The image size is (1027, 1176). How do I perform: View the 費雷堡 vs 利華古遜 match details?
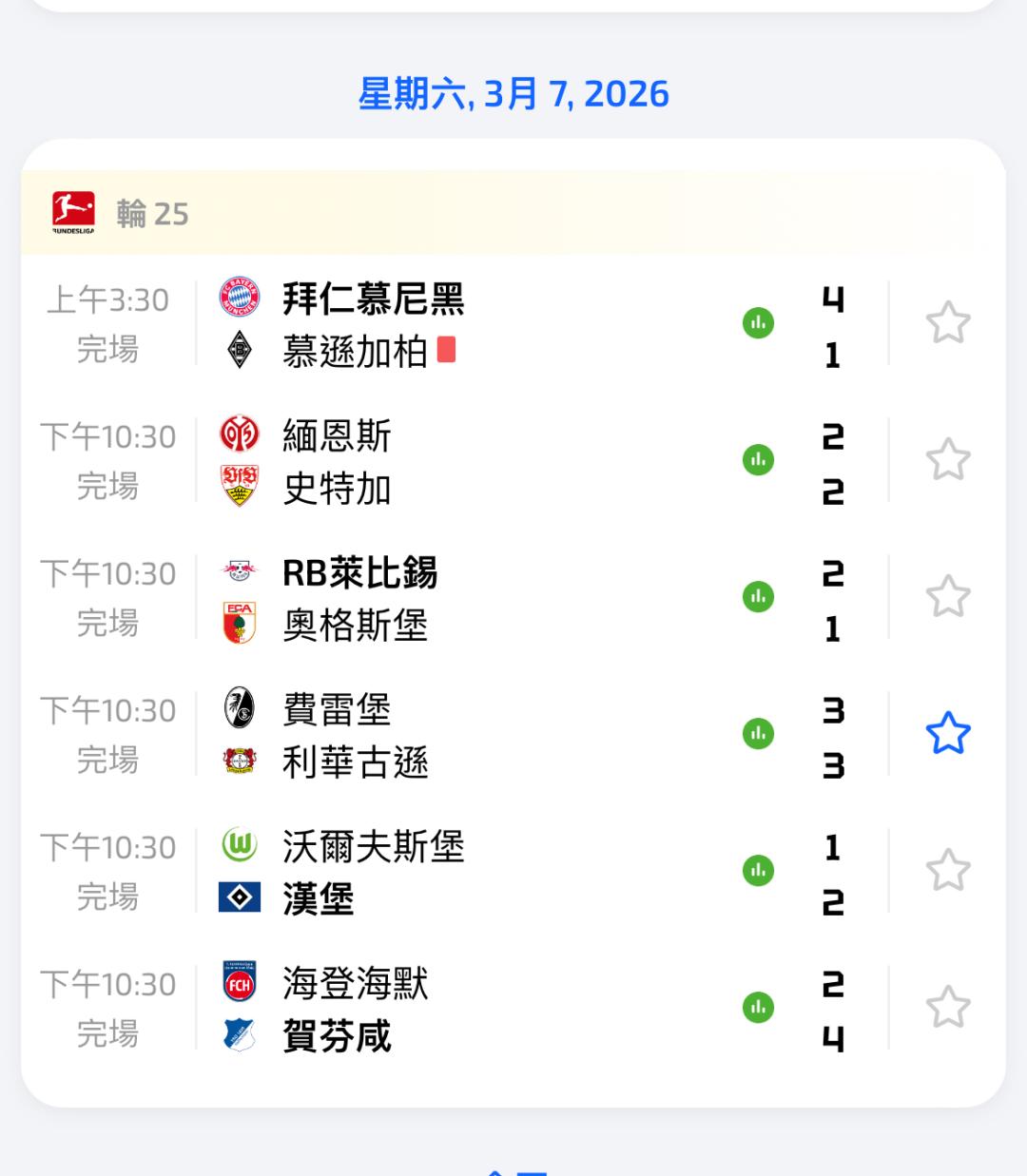(x=475, y=735)
